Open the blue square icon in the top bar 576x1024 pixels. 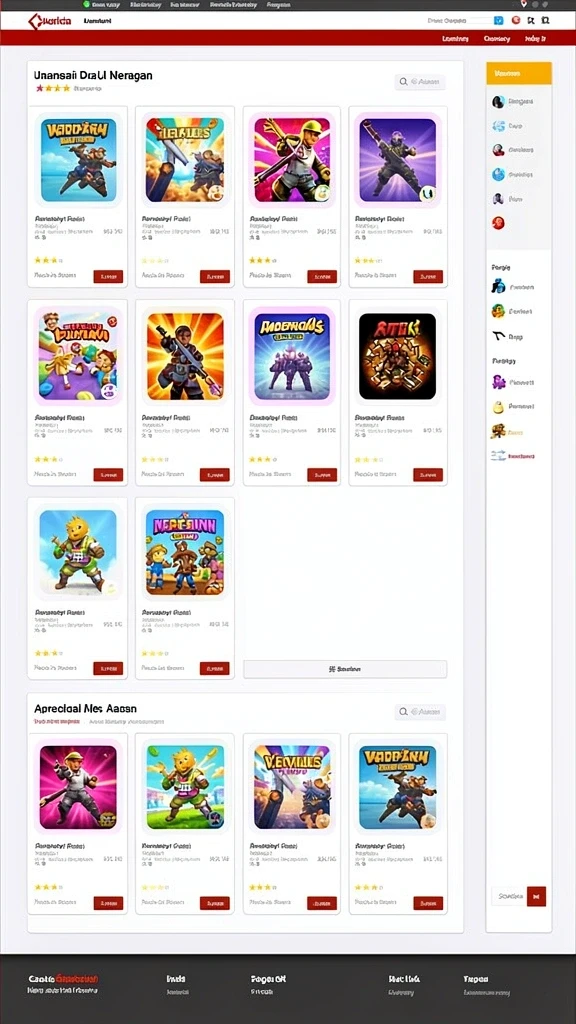click(x=499, y=20)
